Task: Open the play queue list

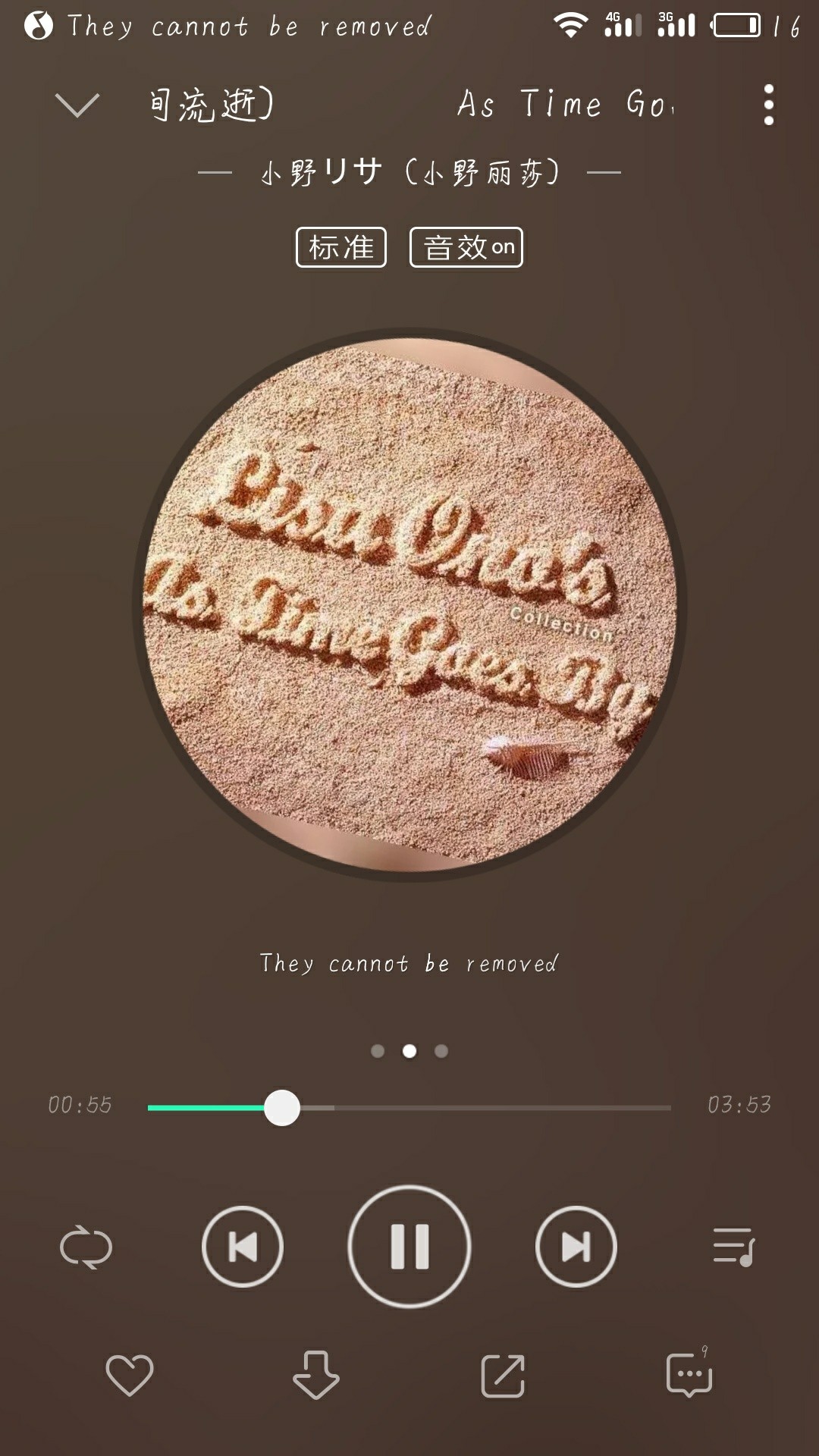Action: pos(734,1247)
